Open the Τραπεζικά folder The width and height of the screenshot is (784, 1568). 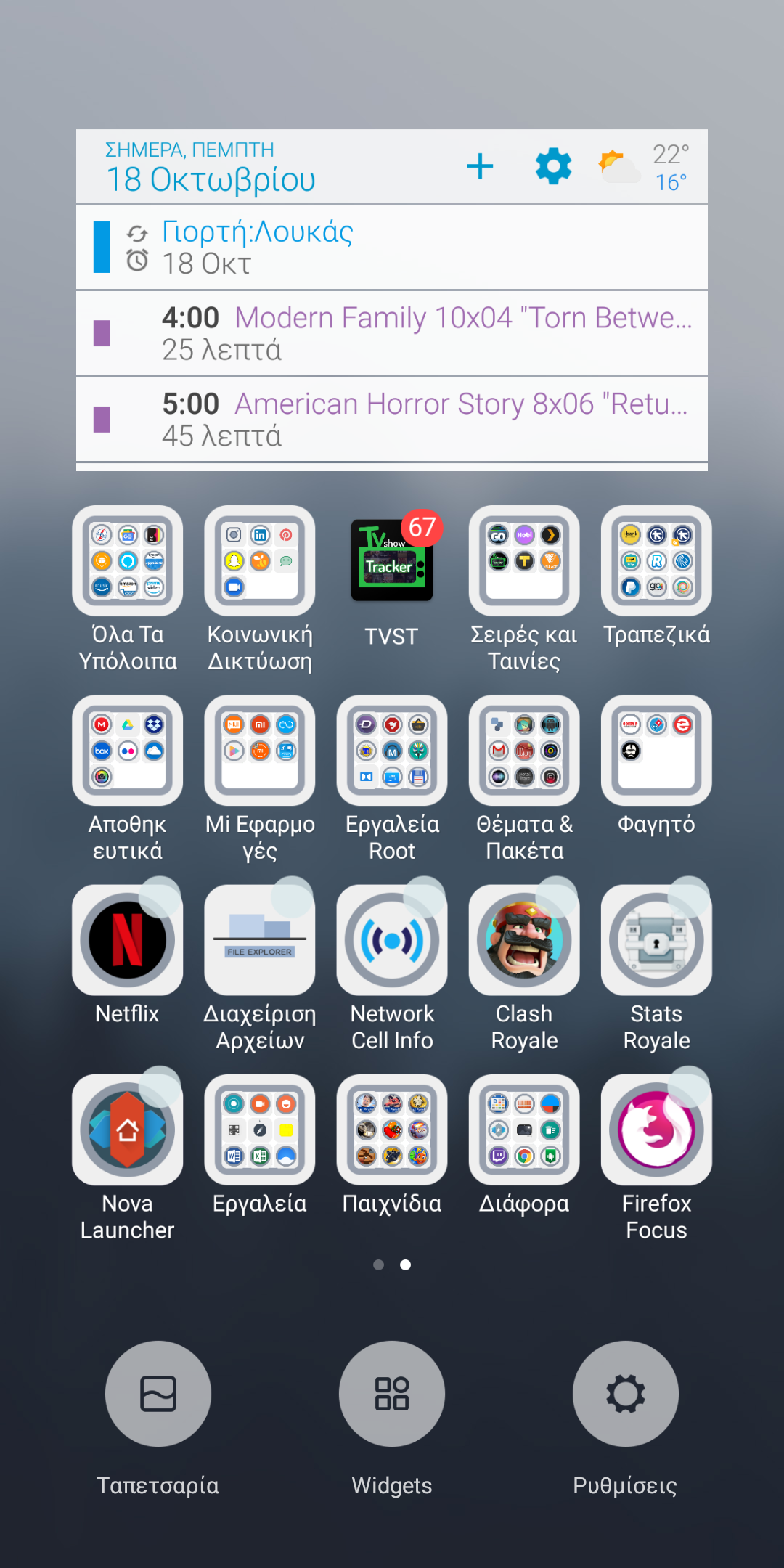click(656, 561)
